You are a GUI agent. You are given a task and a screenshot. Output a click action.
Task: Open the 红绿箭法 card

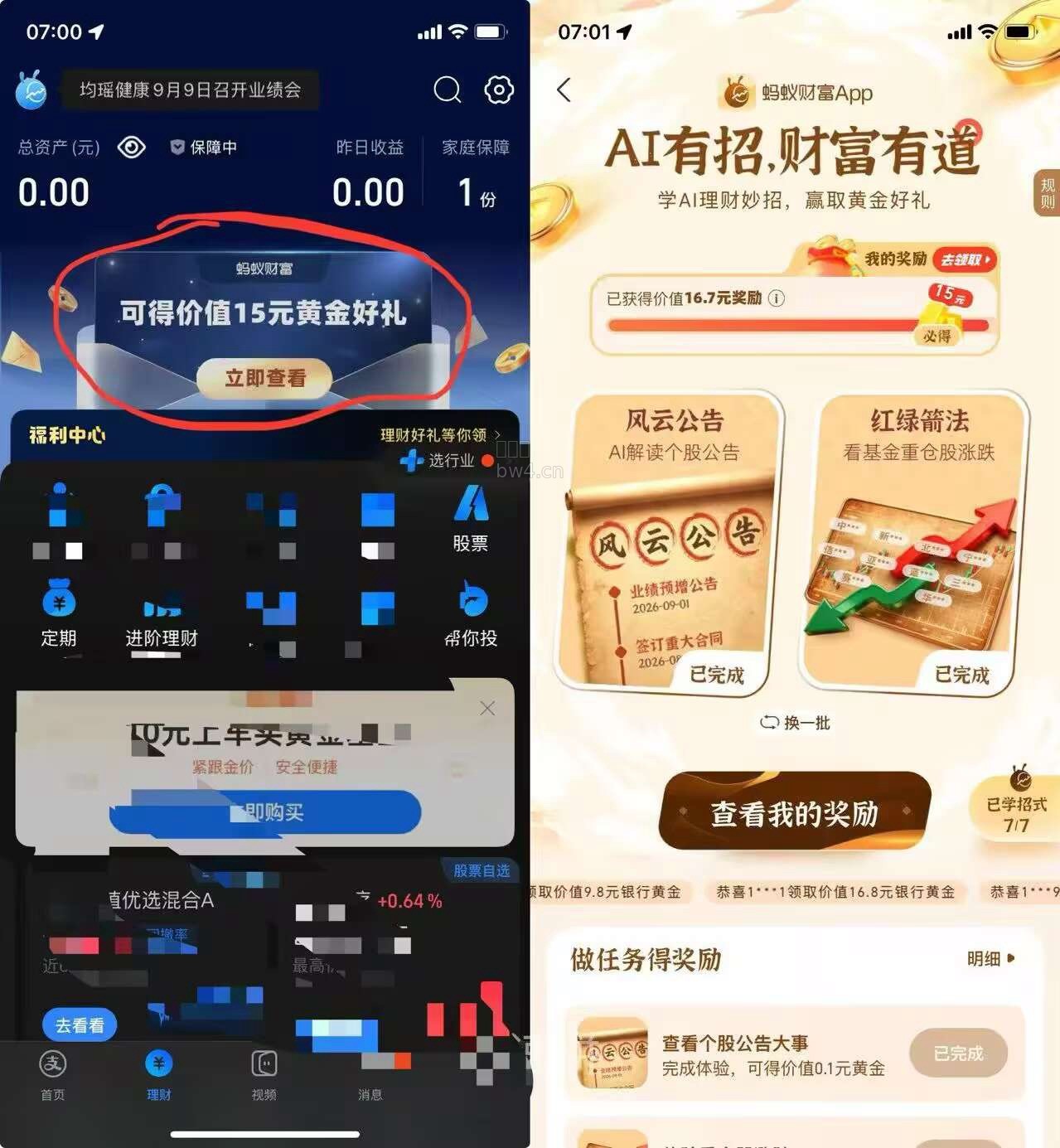point(918,540)
